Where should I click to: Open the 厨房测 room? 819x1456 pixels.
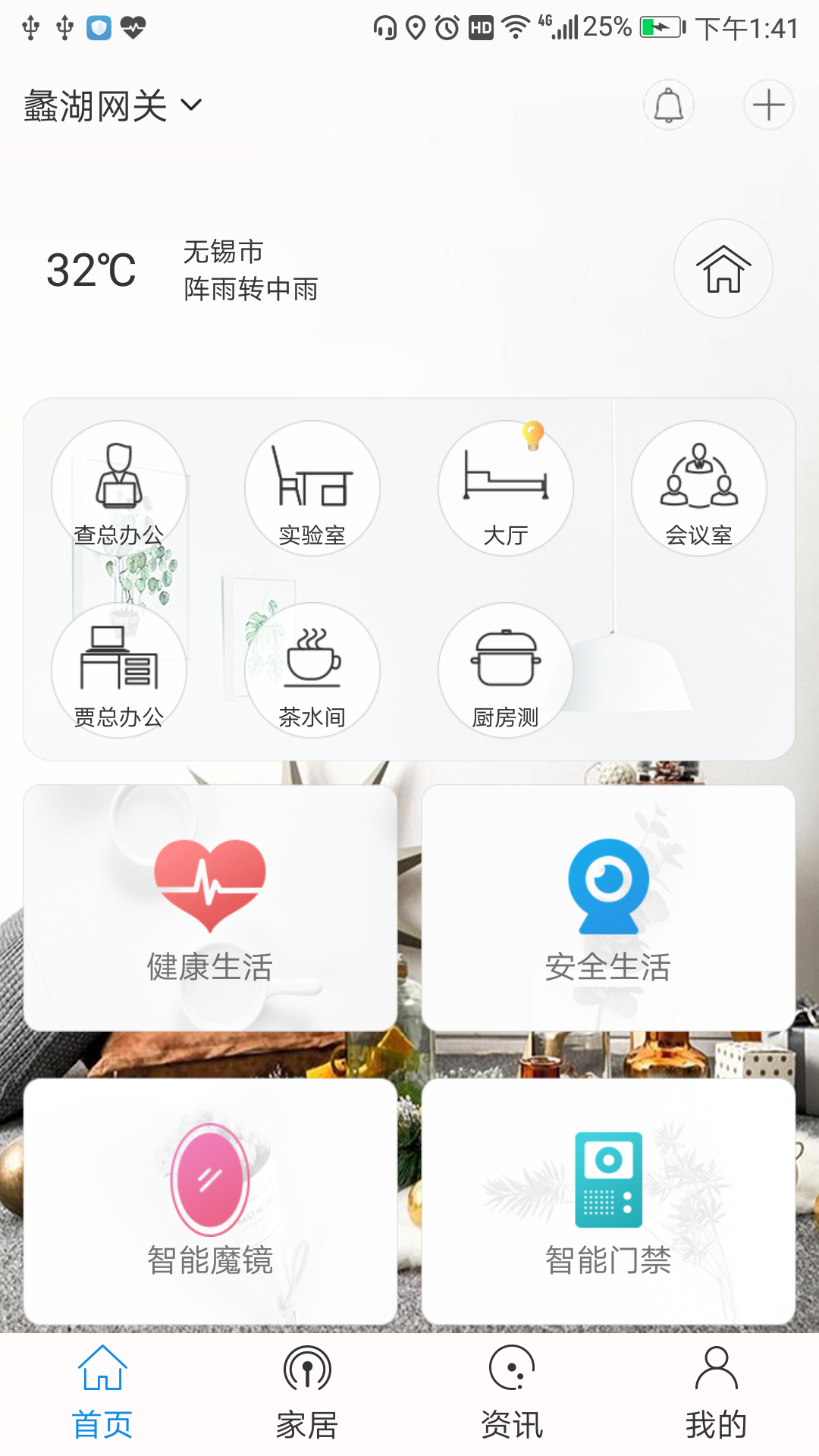coord(506,670)
